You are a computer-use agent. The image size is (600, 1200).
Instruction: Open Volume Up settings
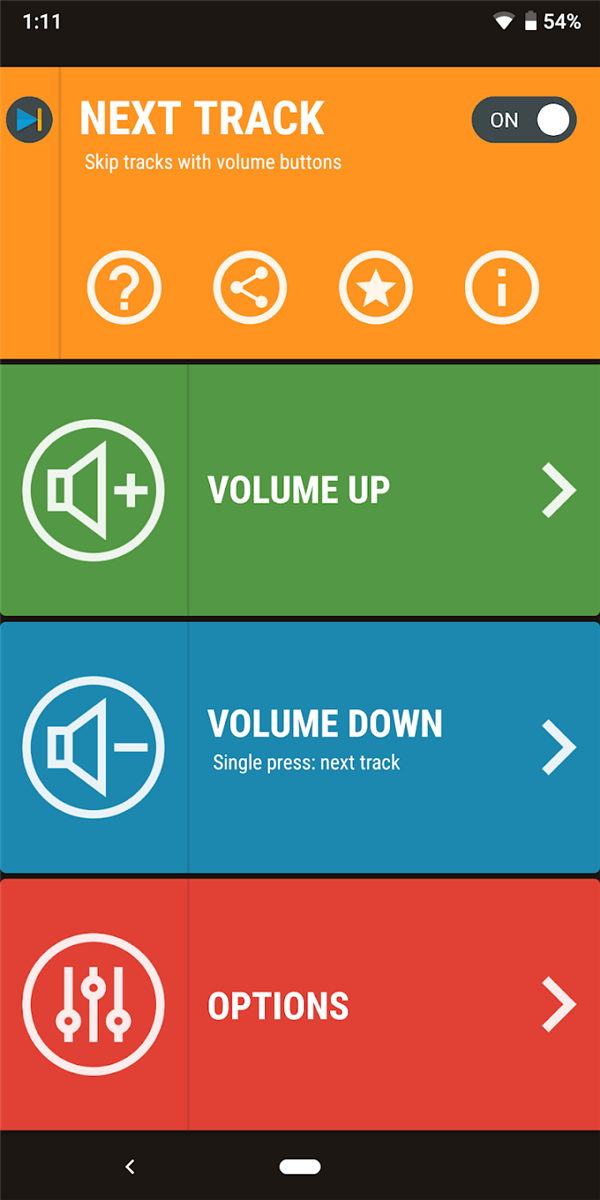300,490
